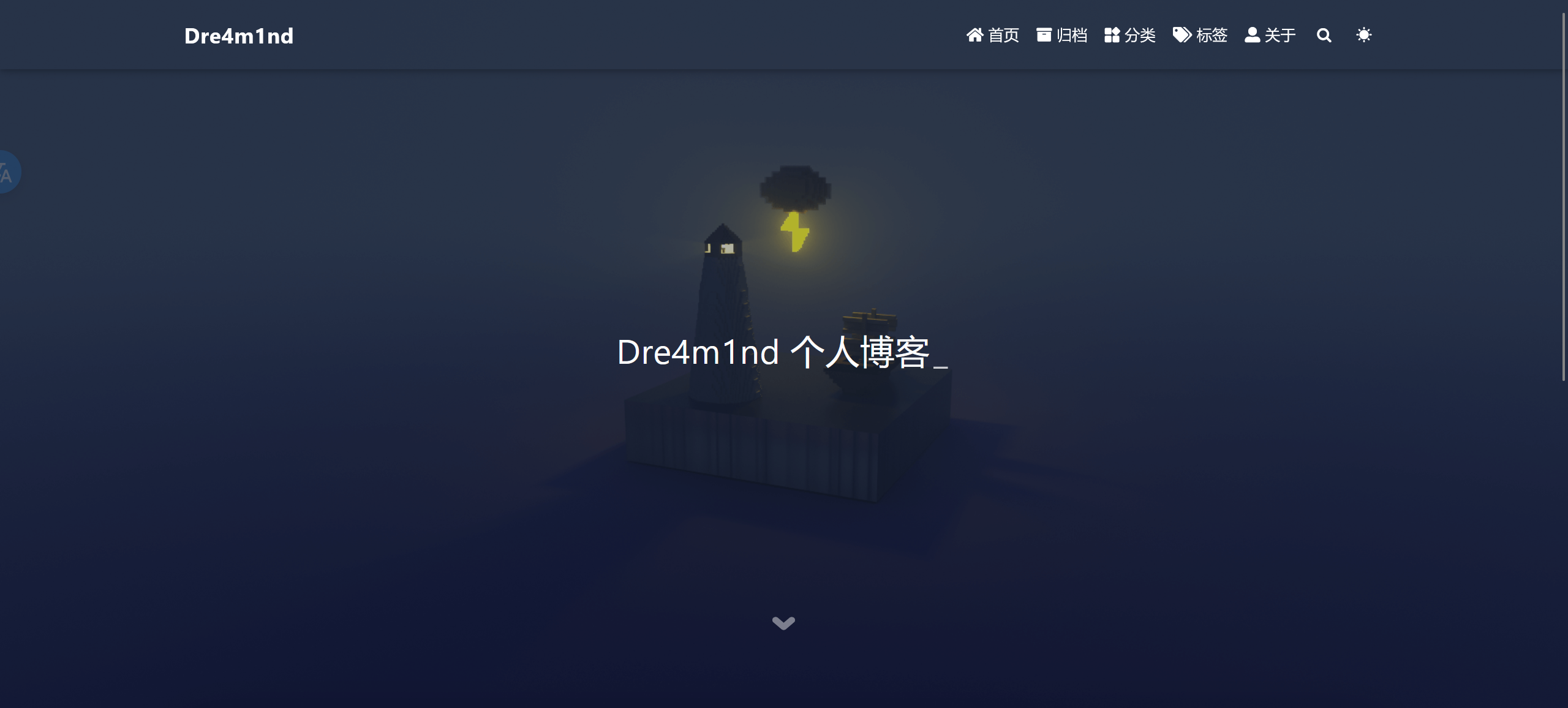
Task: Open the 归档 archive page
Action: click(1062, 36)
